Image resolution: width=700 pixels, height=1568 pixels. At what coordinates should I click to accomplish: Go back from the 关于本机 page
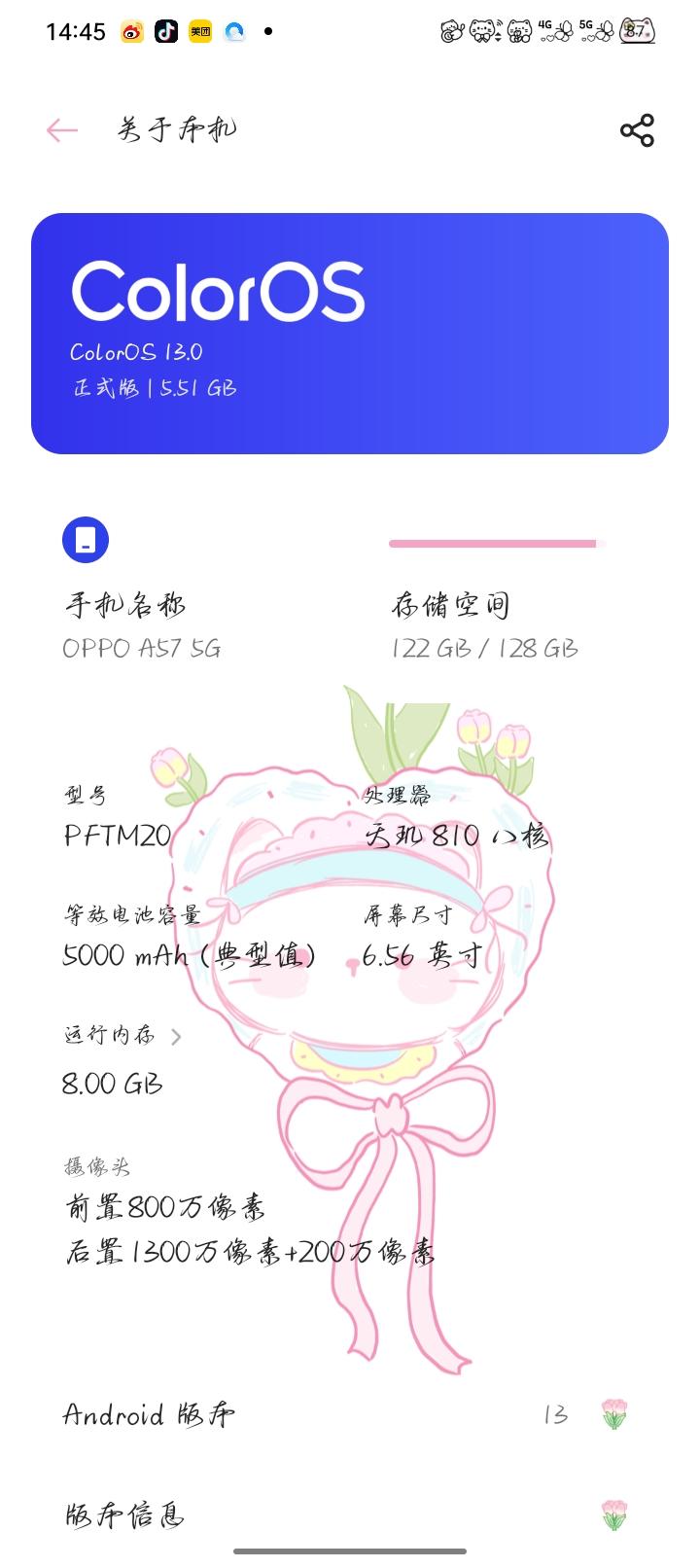(x=61, y=130)
